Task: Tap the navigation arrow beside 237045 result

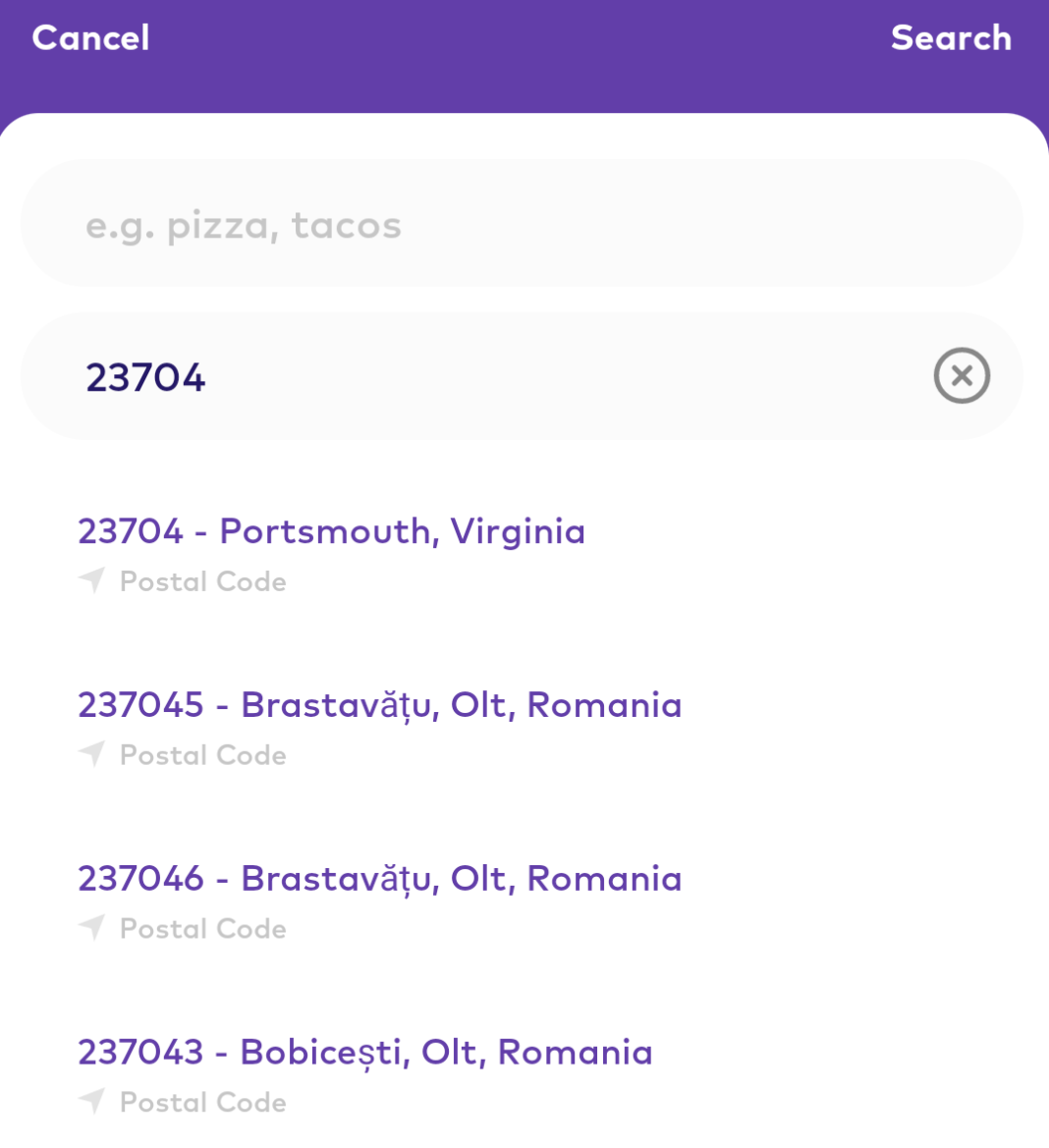Action: tap(90, 753)
